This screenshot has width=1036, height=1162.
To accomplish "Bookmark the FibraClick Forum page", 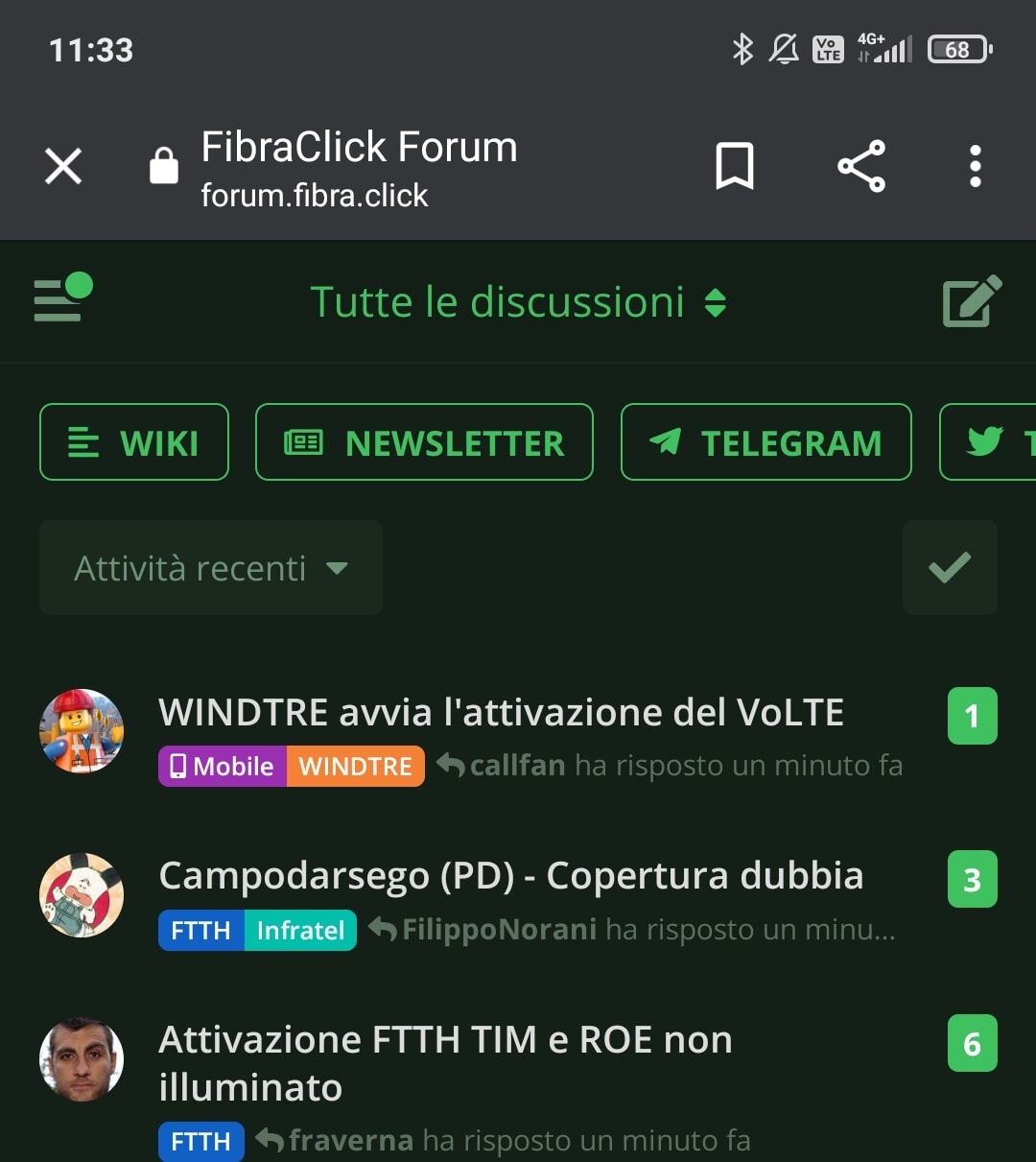I will click(735, 167).
